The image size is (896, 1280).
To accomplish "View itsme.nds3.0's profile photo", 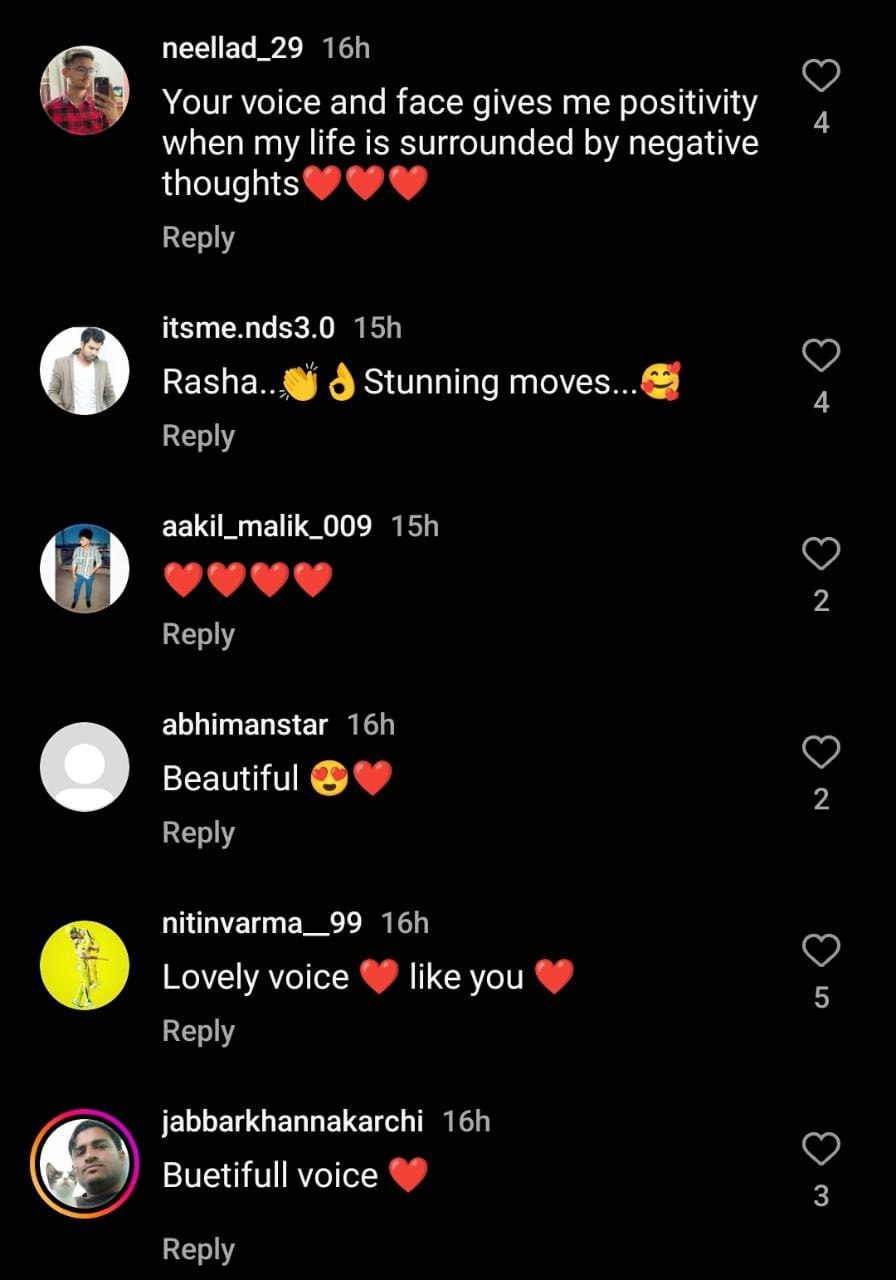I will click(85, 370).
